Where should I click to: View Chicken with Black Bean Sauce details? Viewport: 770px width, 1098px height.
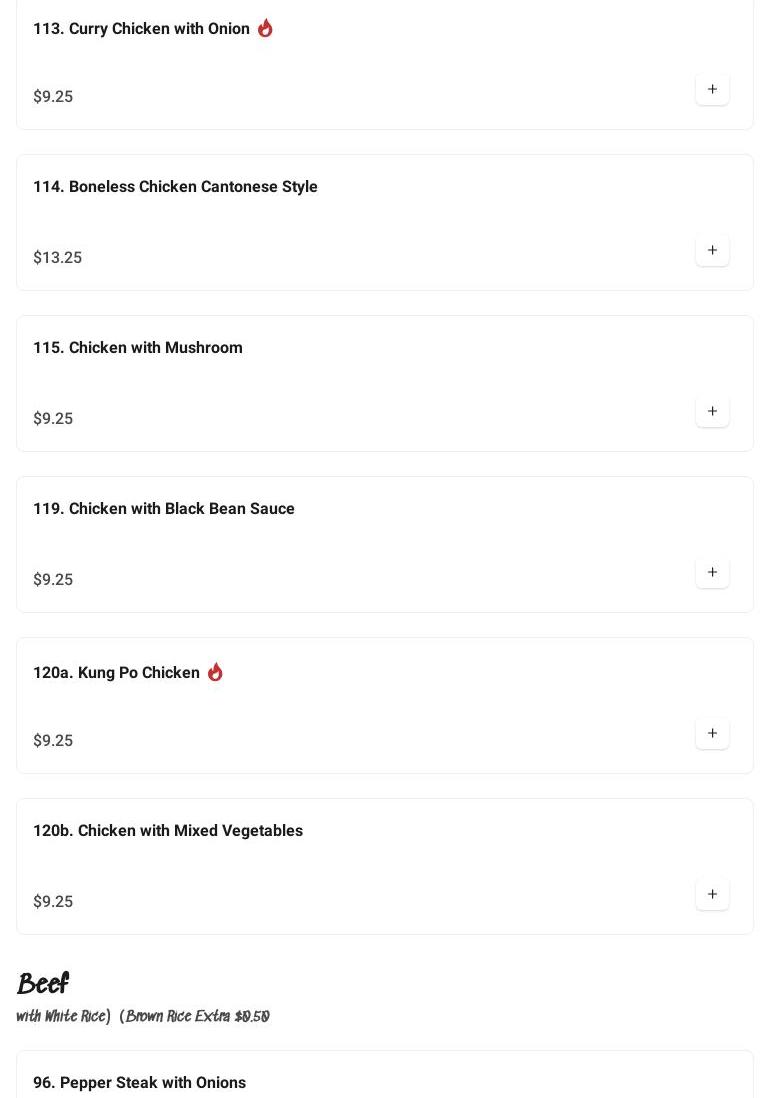click(x=164, y=509)
